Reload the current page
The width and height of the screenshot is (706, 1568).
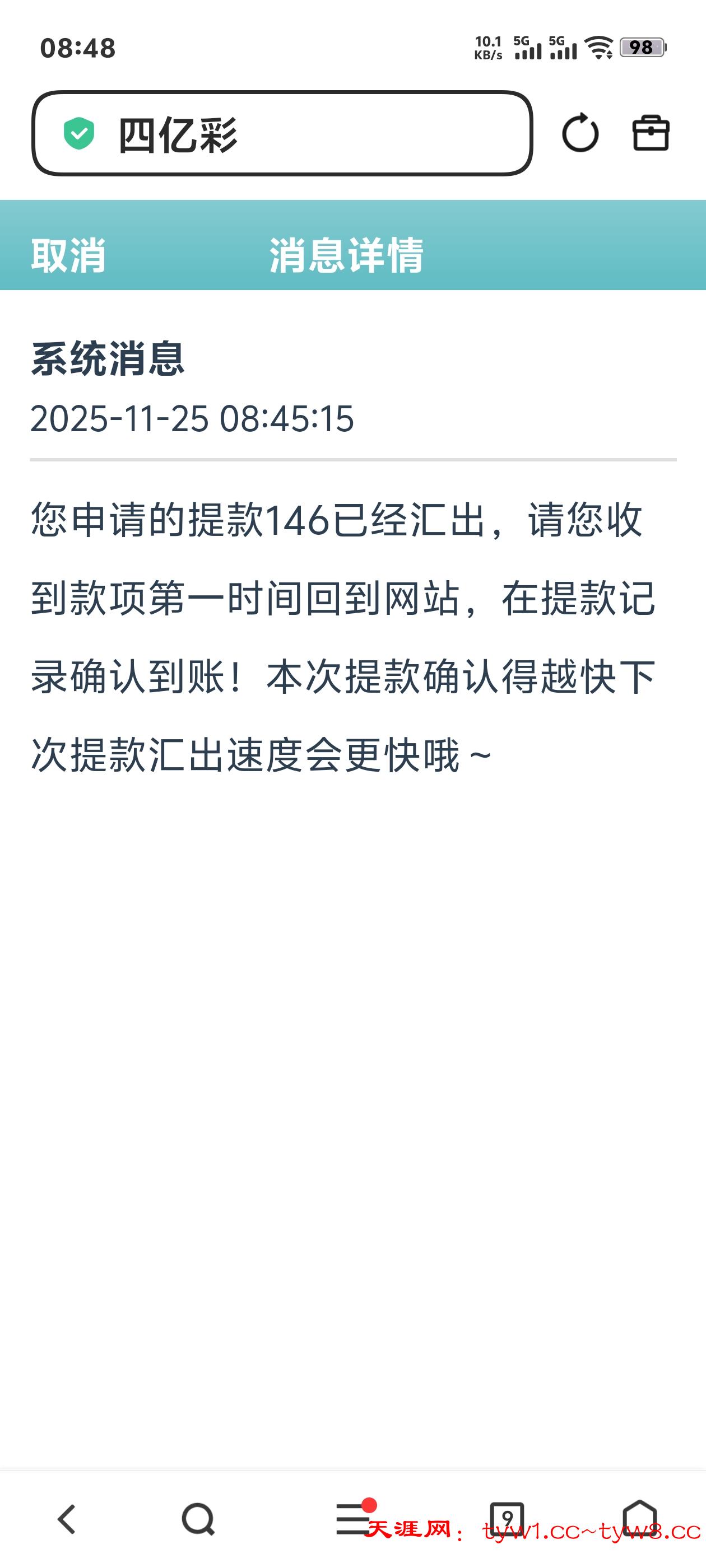580,133
